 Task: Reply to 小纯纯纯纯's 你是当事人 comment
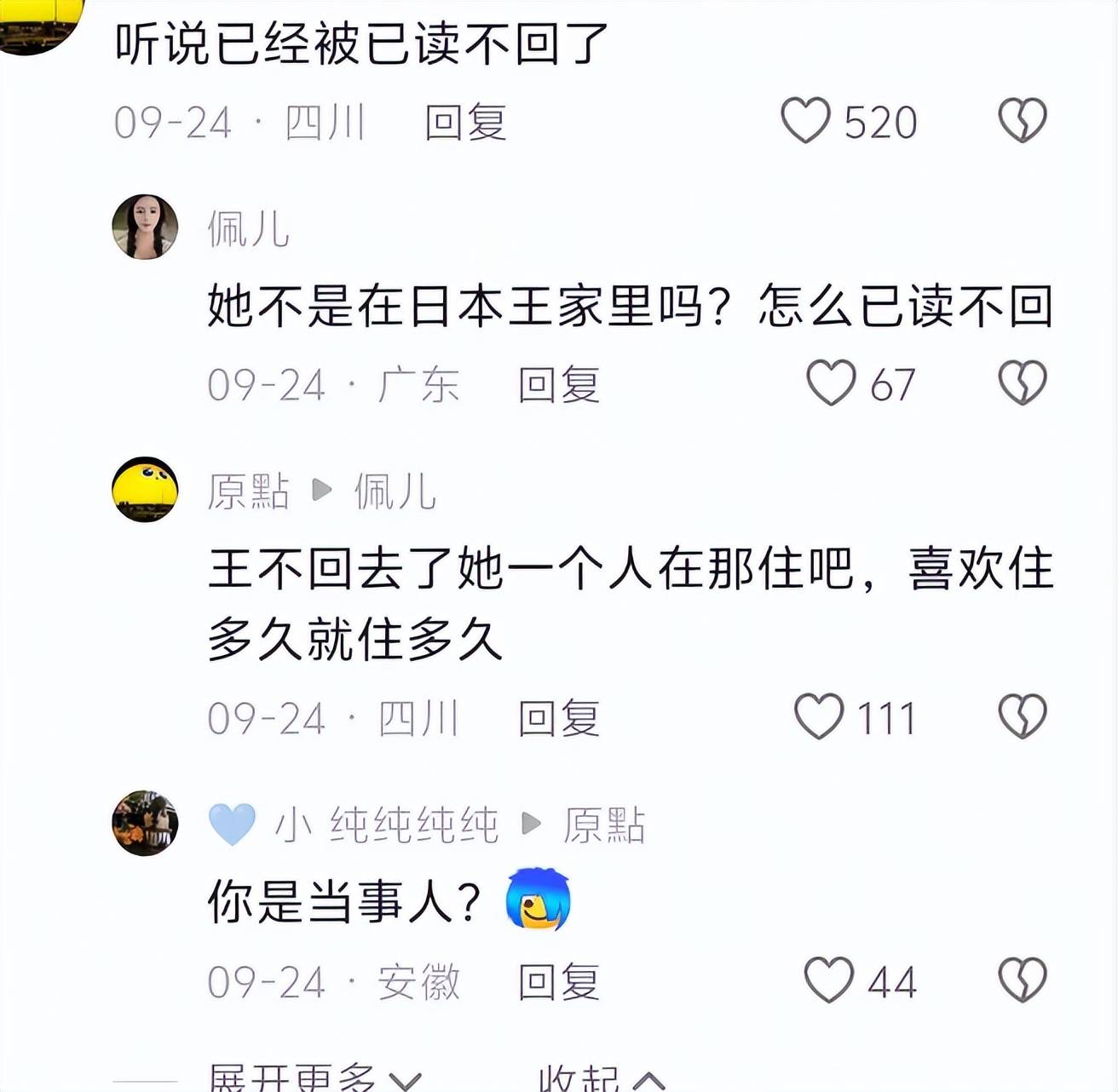559,982
